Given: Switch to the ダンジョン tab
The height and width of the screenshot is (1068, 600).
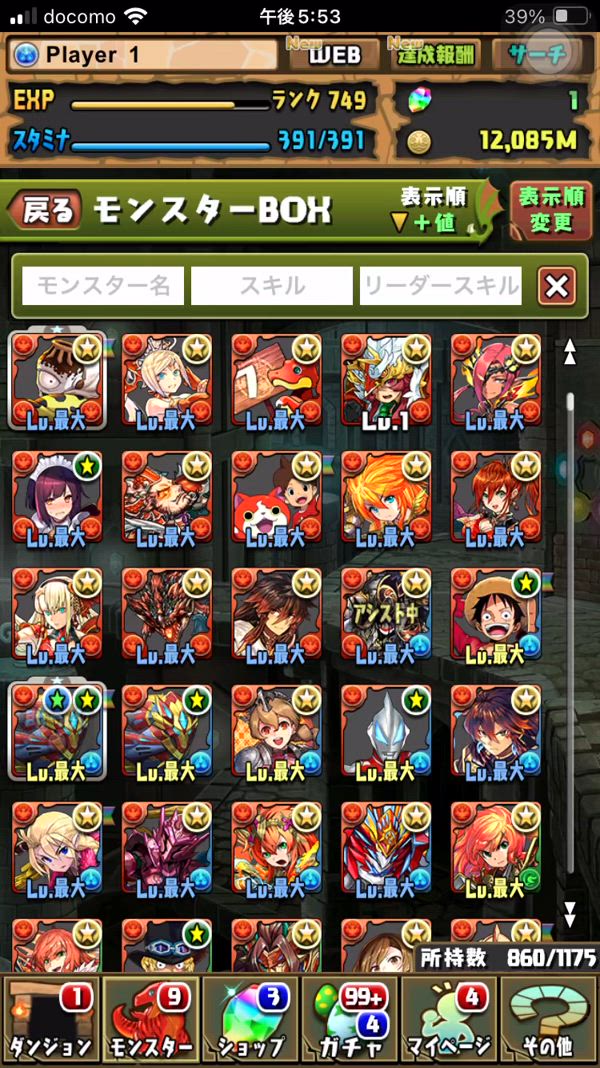Looking at the screenshot, I should click(x=51, y=1018).
